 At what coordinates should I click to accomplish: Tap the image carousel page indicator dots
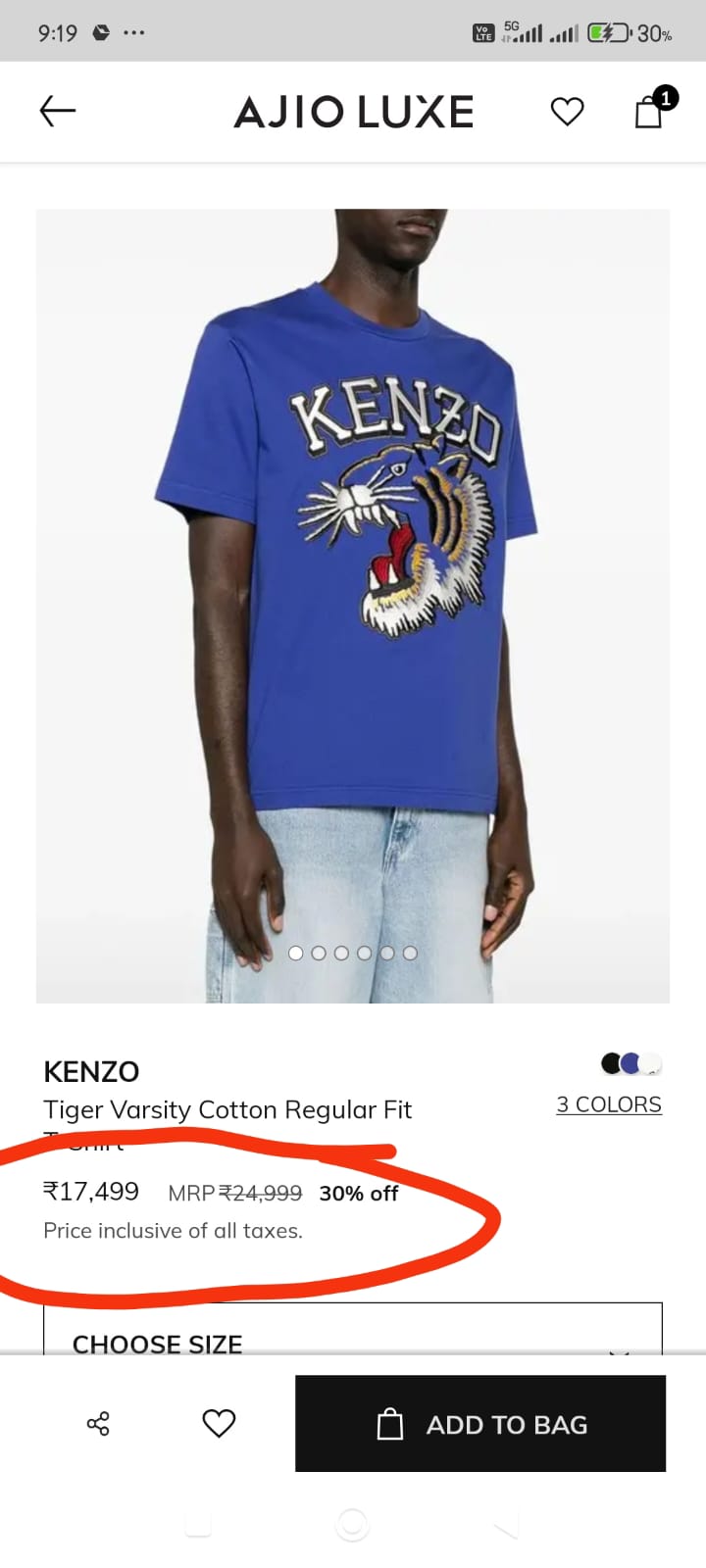pyautogui.click(x=353, y=953)
